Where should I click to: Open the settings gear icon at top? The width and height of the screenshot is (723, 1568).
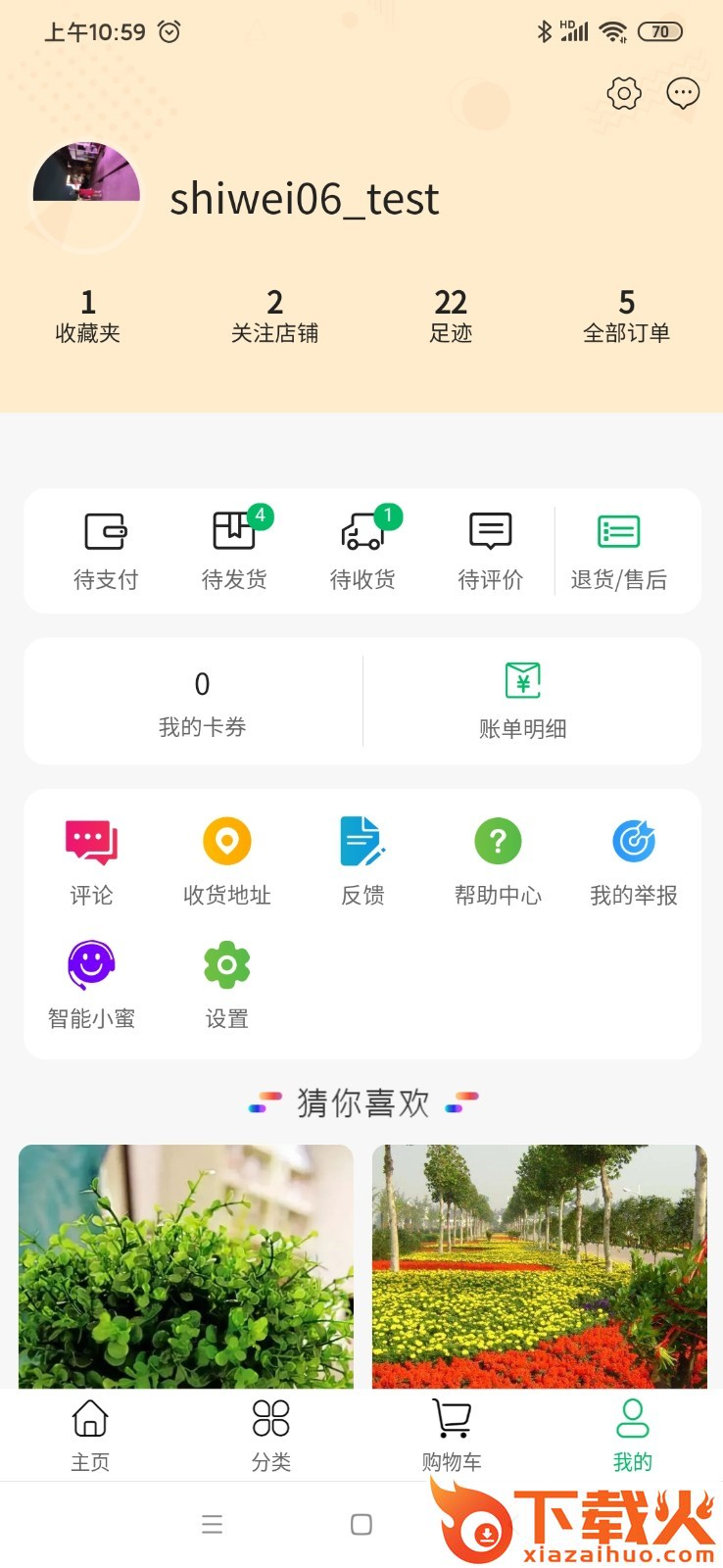click(x=624, y=94)
